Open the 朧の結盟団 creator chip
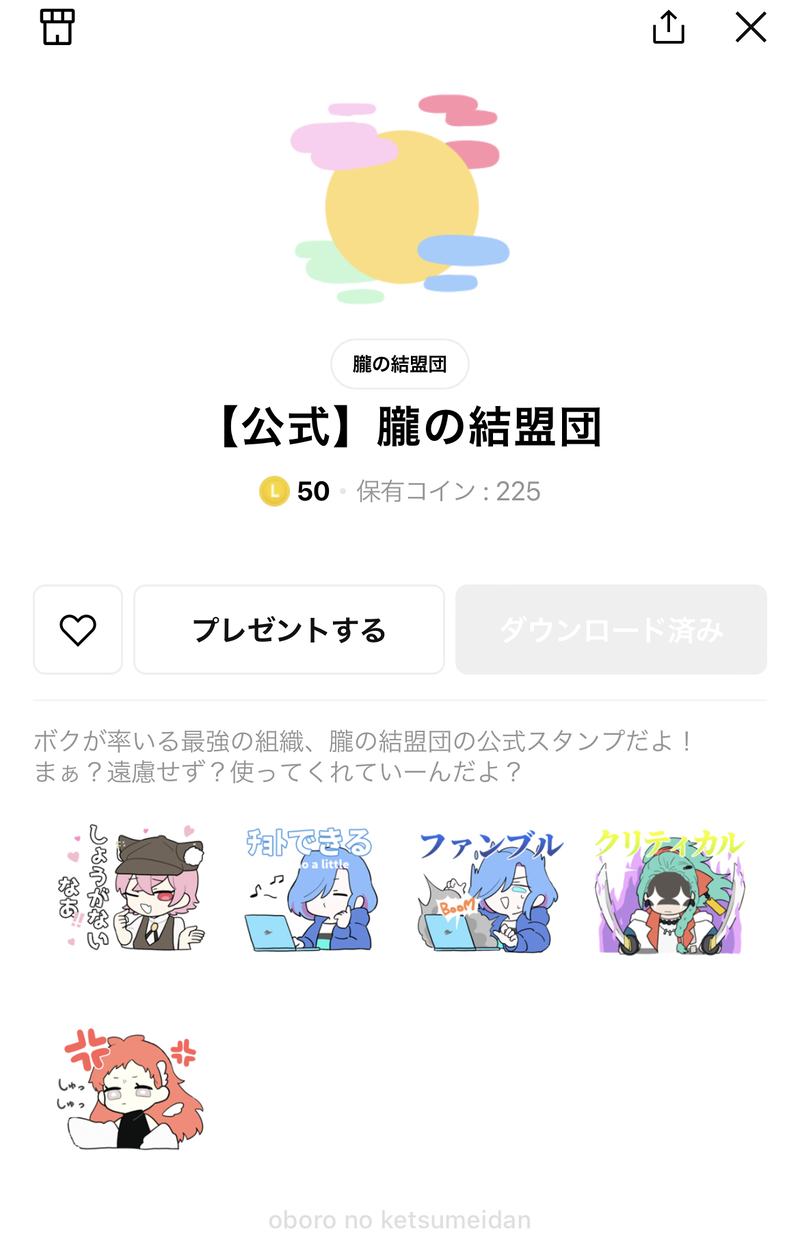The width and height of the screenshot is (800, 1255). tap(399, 364)
